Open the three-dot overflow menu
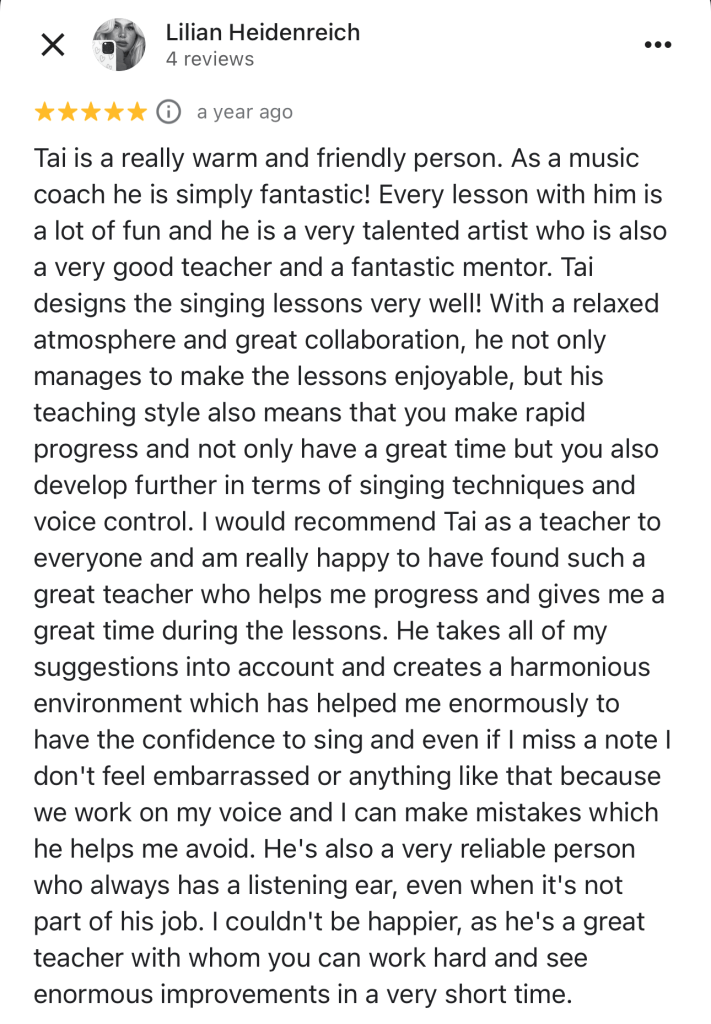711x1024 pixels. pyautogui.click(x=657, y=45)
